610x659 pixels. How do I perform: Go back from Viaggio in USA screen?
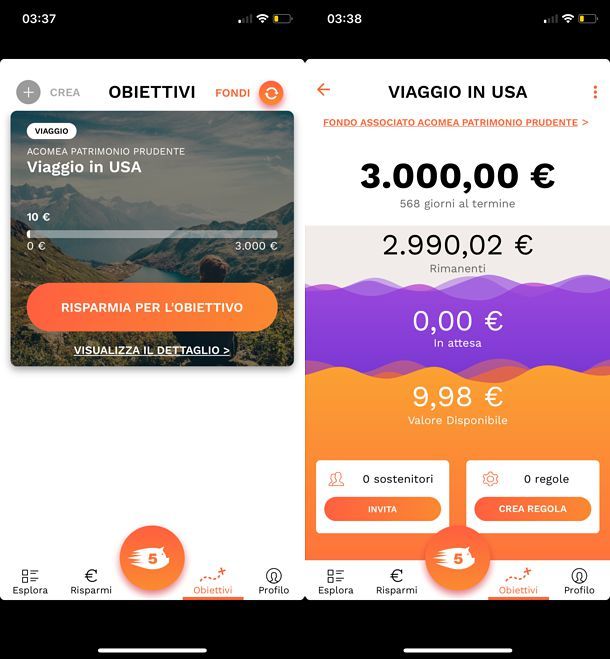323,90
